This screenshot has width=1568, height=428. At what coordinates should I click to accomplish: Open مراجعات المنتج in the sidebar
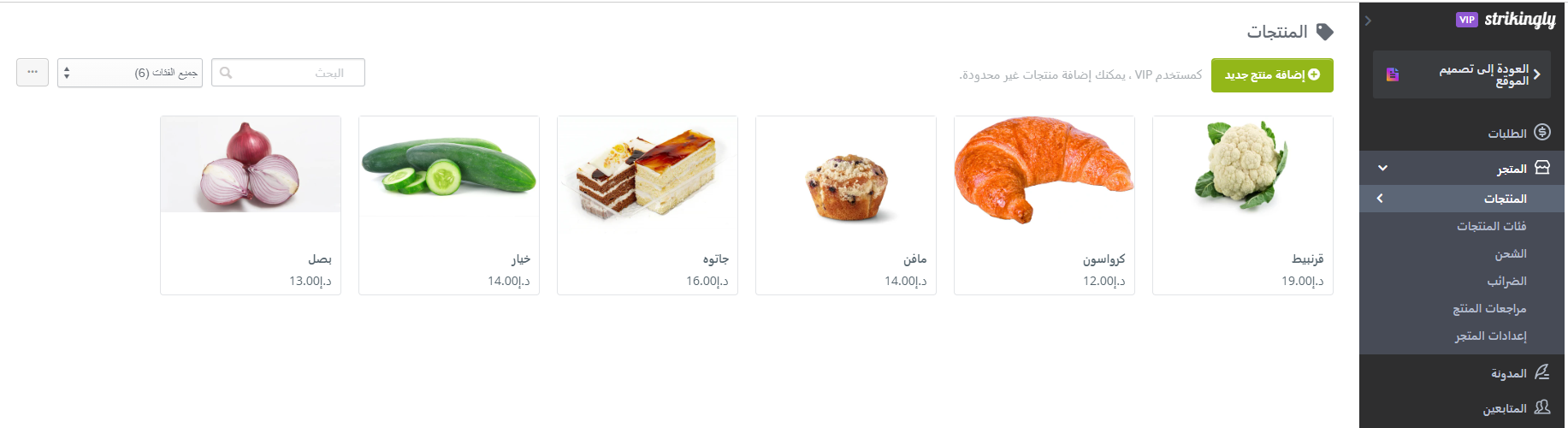click(1489, 308)
